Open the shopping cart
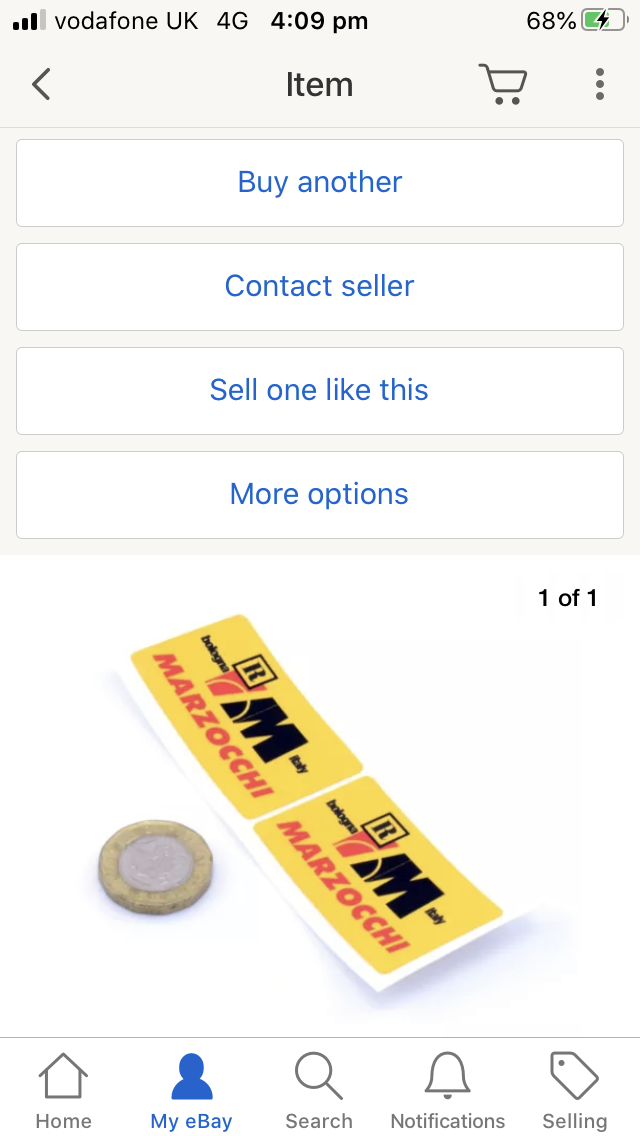The width and height of the screenshot is (640, 1136). [x=502, y=84]
